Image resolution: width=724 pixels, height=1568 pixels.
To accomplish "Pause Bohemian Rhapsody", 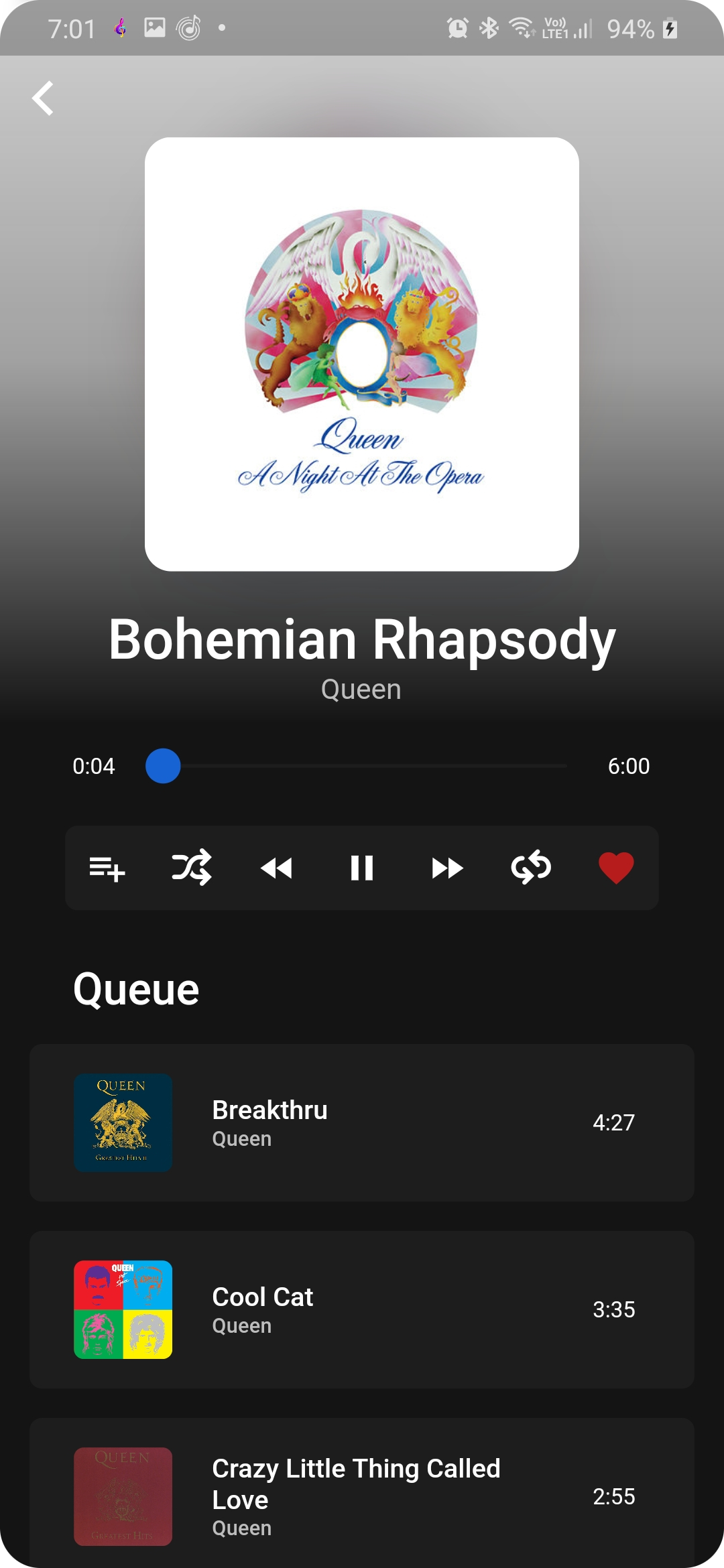I will click(362, 868).
